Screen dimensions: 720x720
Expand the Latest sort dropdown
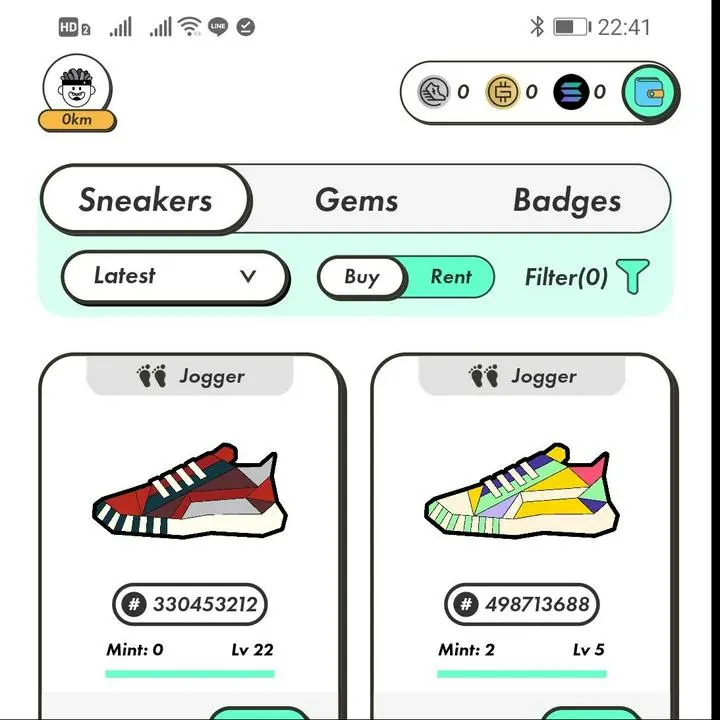(x=174, y=276)
